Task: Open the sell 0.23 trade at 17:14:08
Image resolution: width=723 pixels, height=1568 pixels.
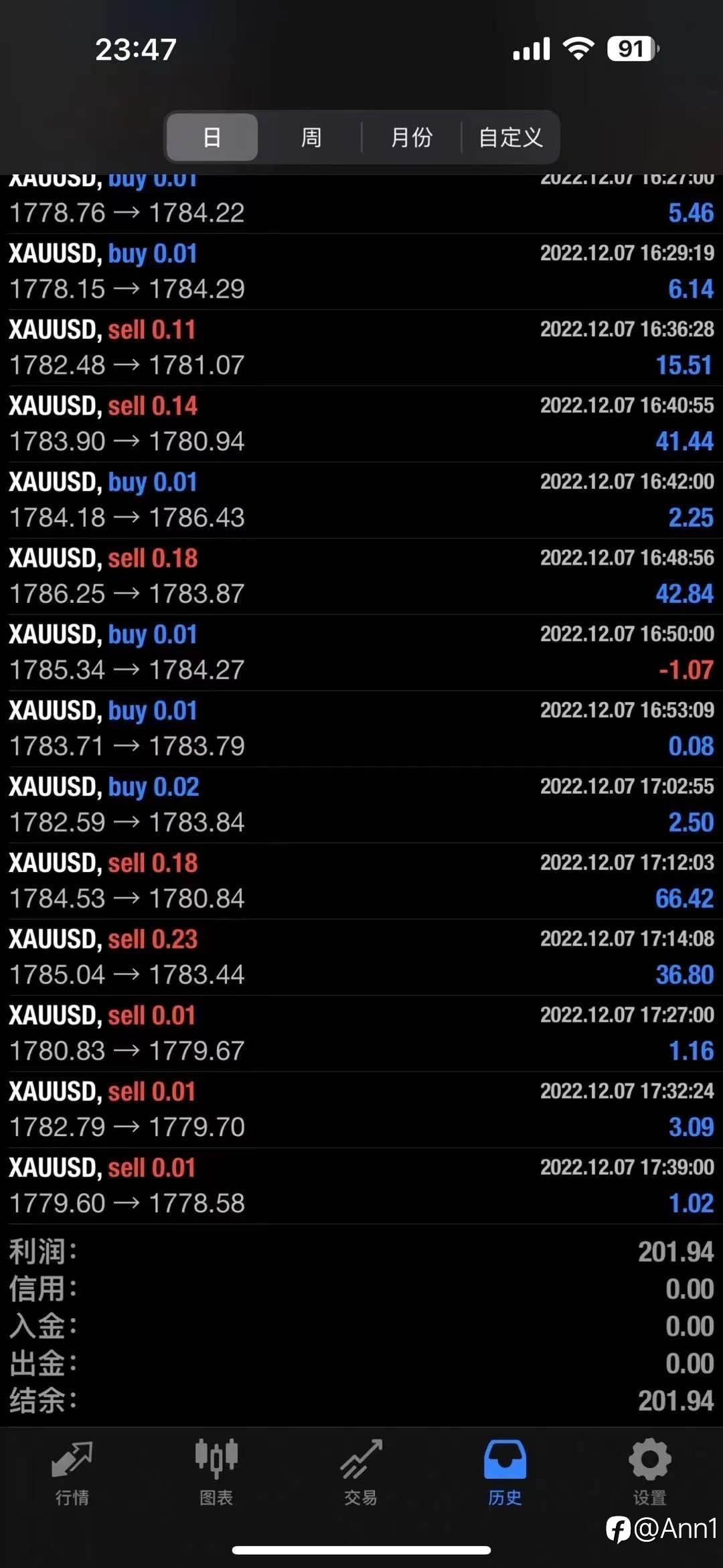Action: pos(361,957)
